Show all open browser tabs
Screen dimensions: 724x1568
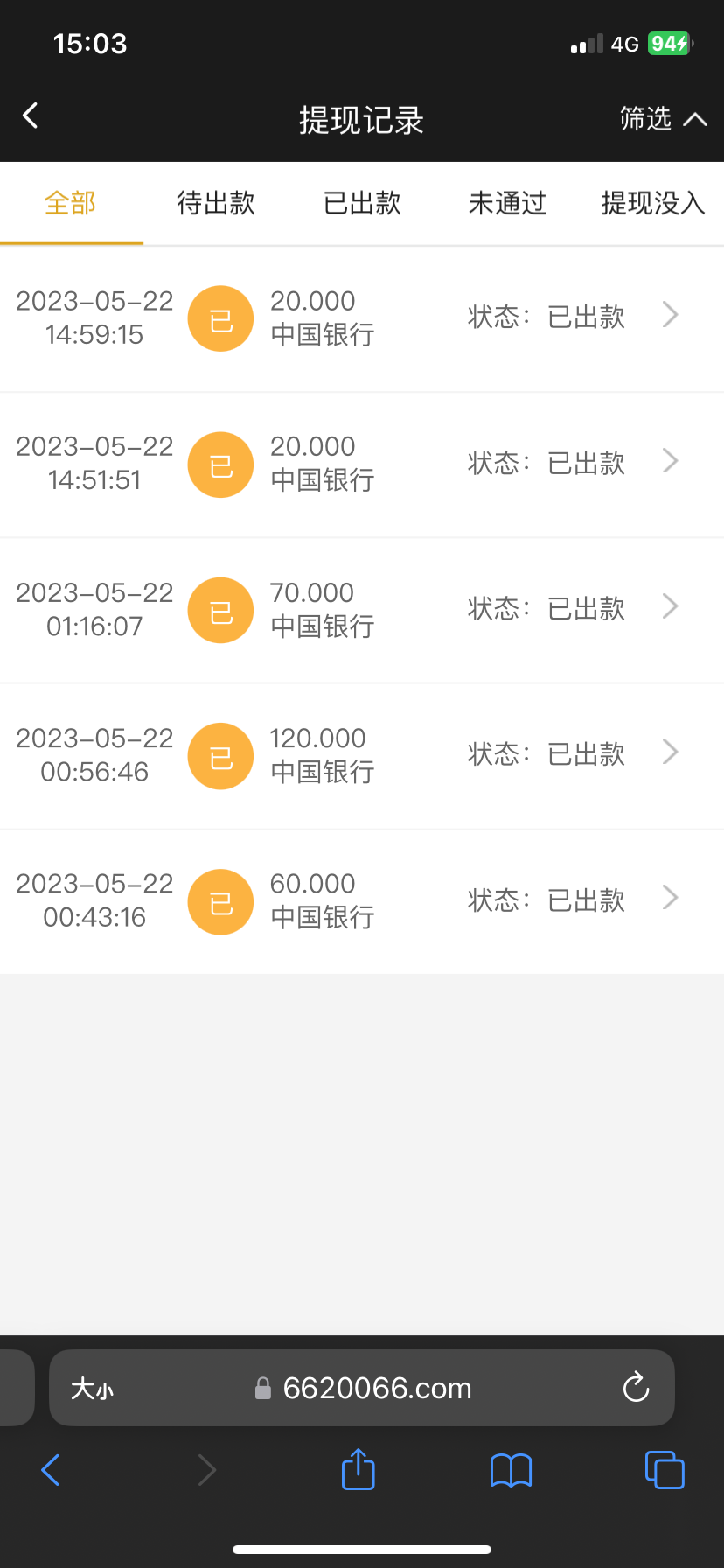click(665, 1469)
